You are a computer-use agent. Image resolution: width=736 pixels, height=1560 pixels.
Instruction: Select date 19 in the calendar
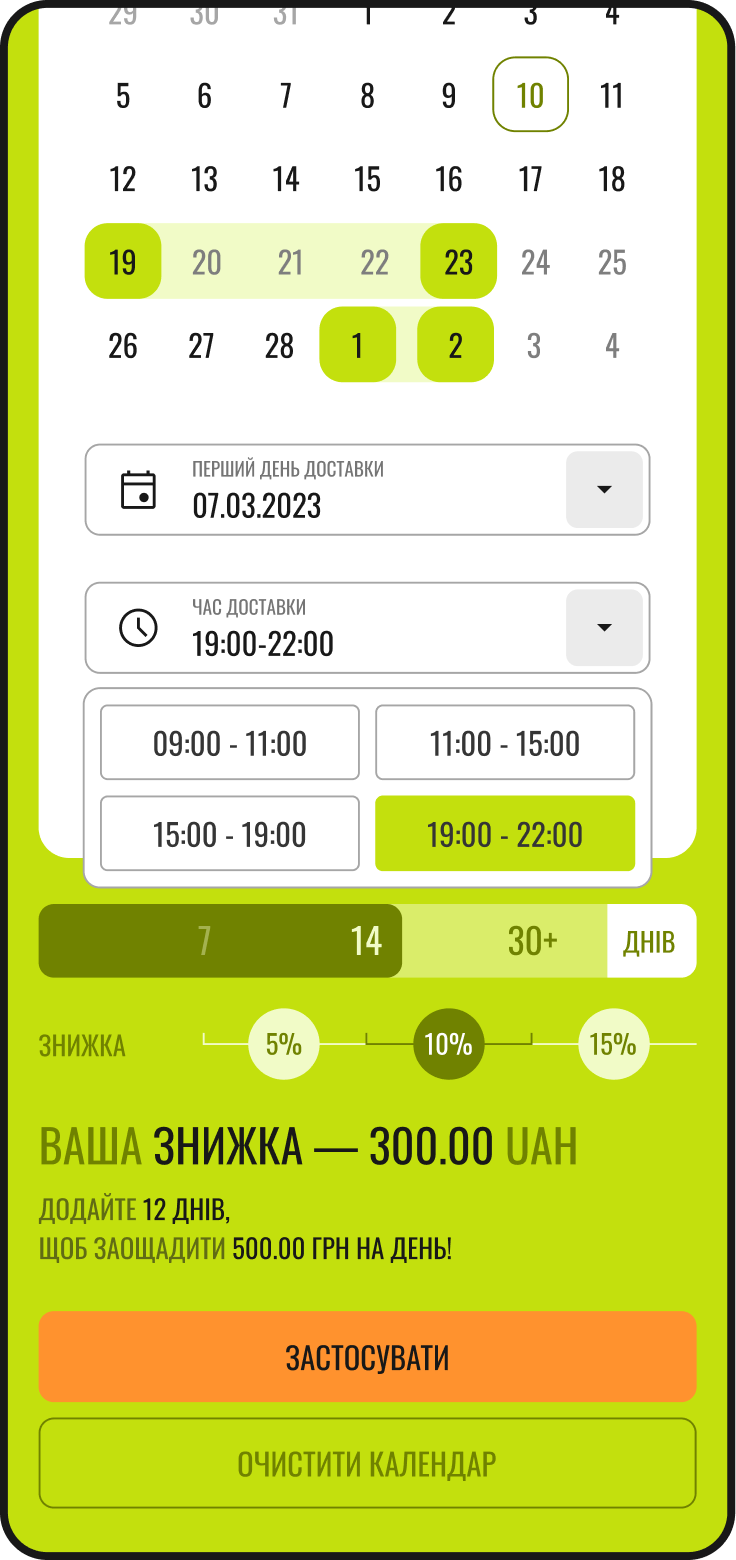click(123, 262)
